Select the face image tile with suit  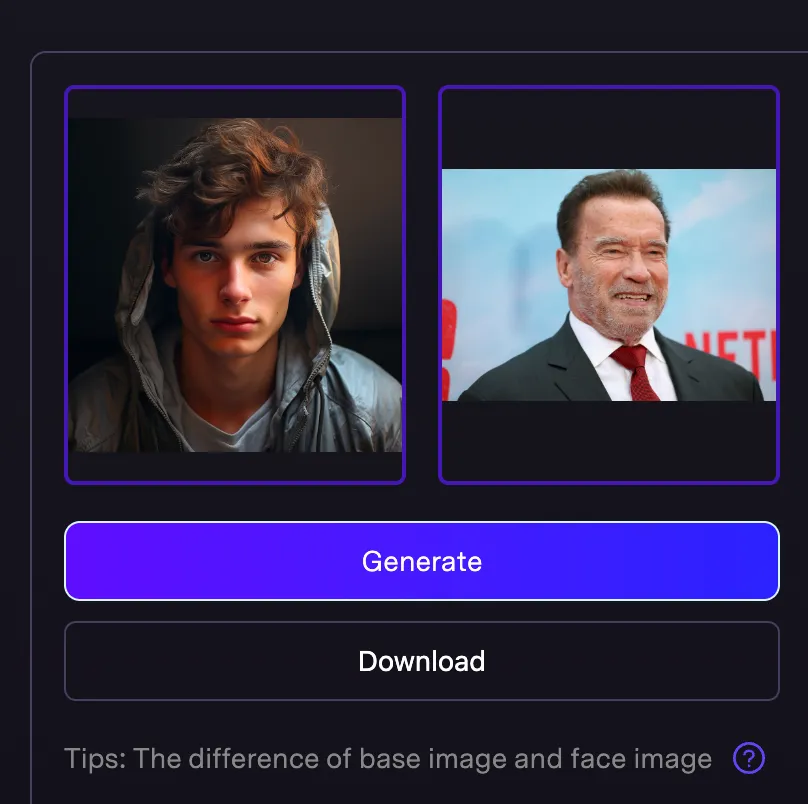608,285
